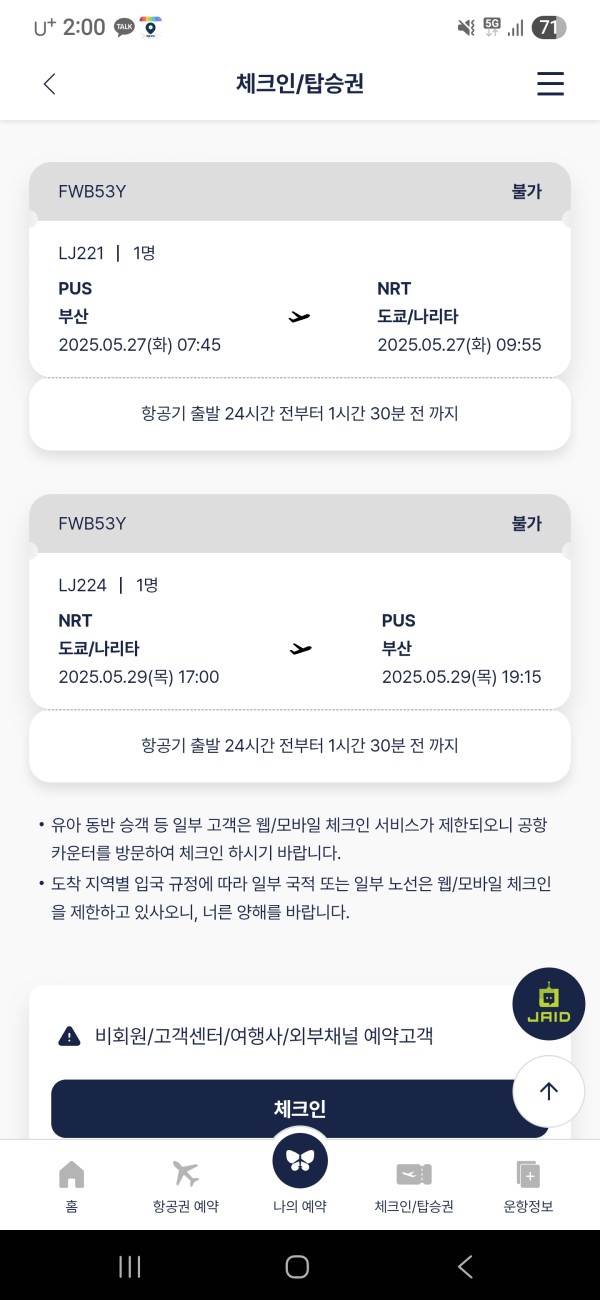600x1300 pixels.
Task: Open the 나의 예약 tab
Action: 300,1175
